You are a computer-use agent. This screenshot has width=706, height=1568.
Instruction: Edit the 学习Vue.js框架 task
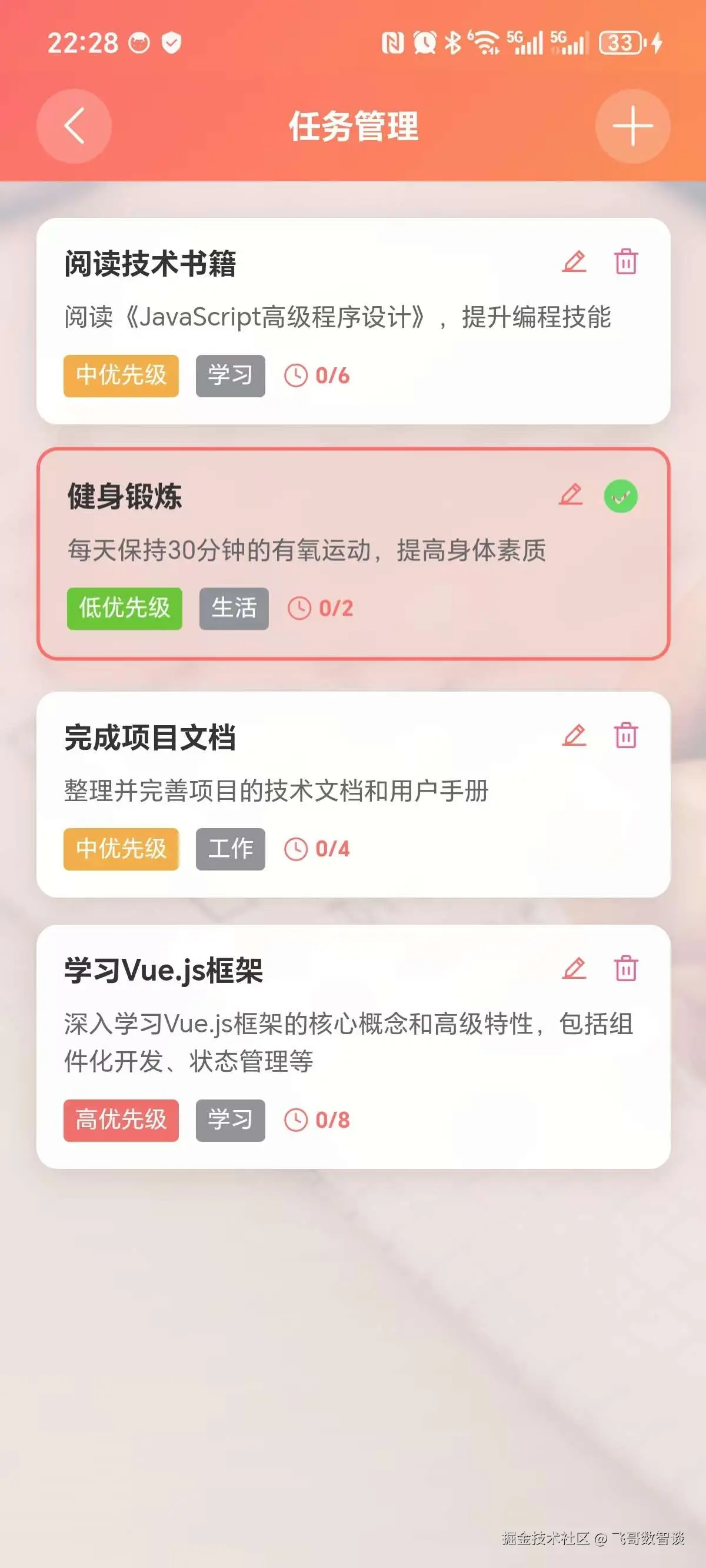(574, 968)
